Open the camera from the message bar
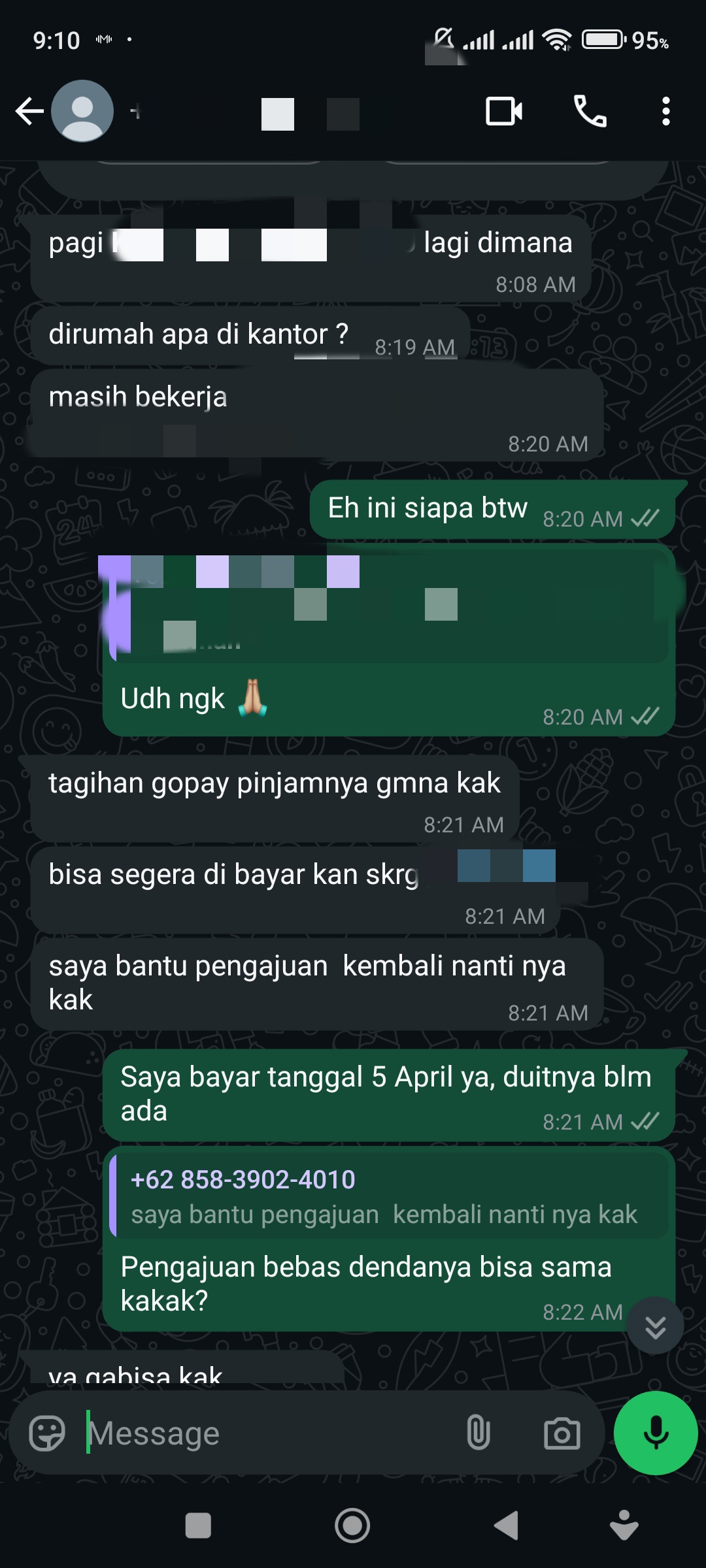Screen dimensions: 706x1568 (x=562, y=1433)
